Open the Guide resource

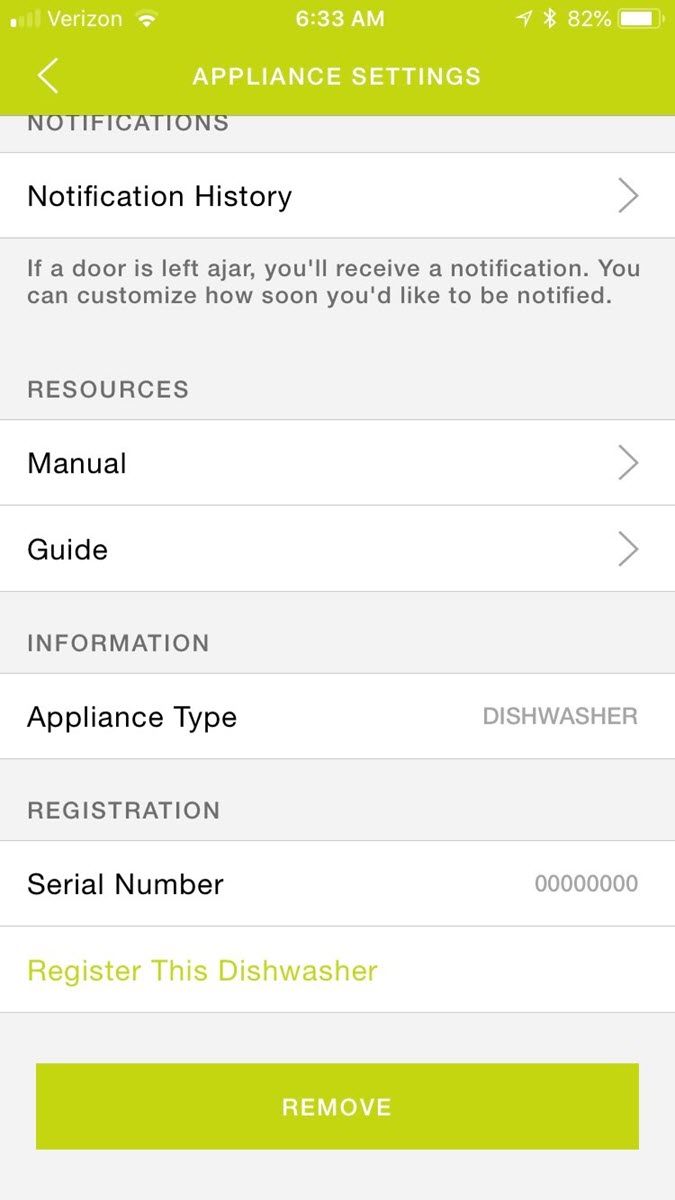[x=336, y=549]
